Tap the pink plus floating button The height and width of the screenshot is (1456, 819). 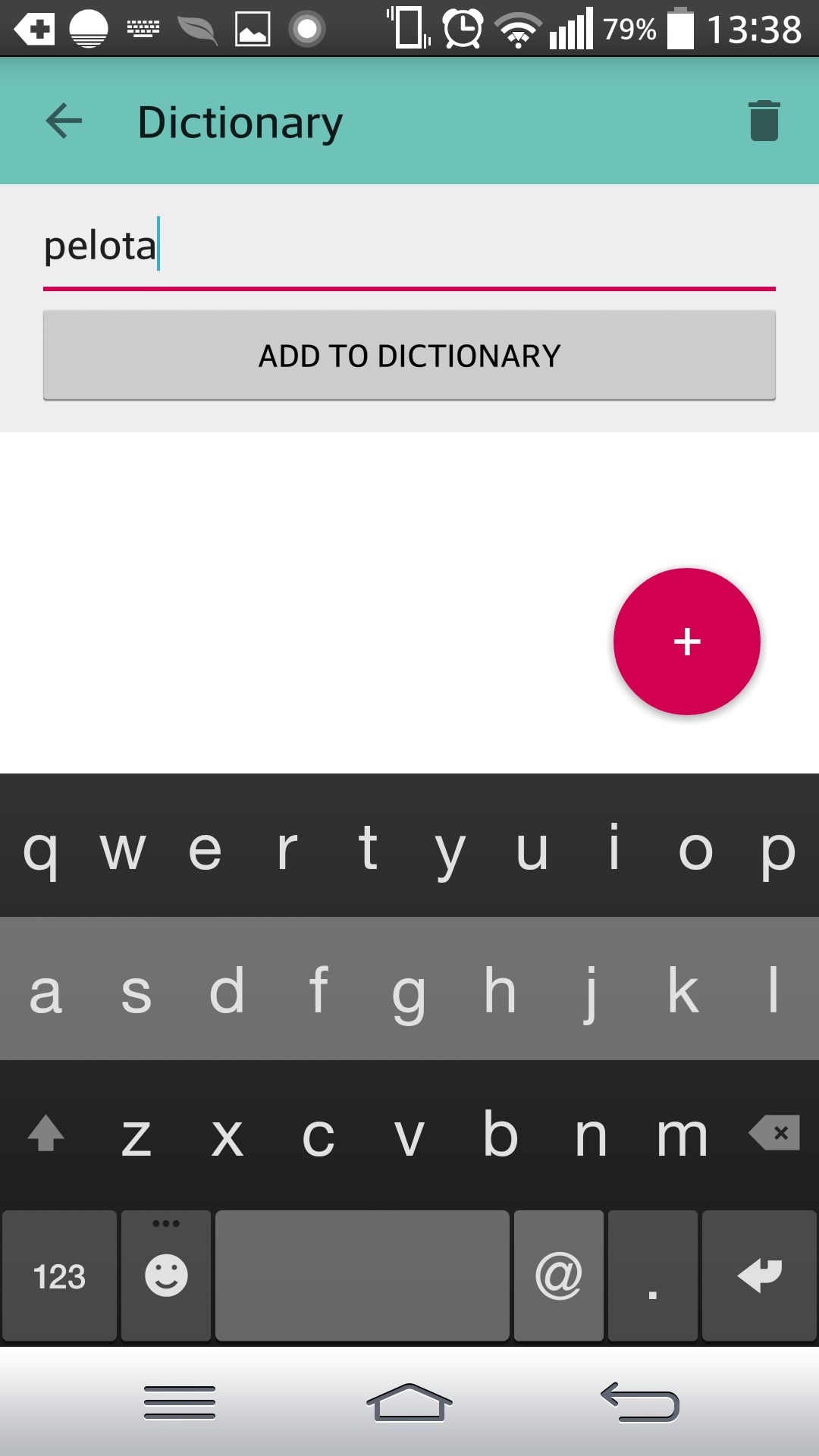coord(687,642)
